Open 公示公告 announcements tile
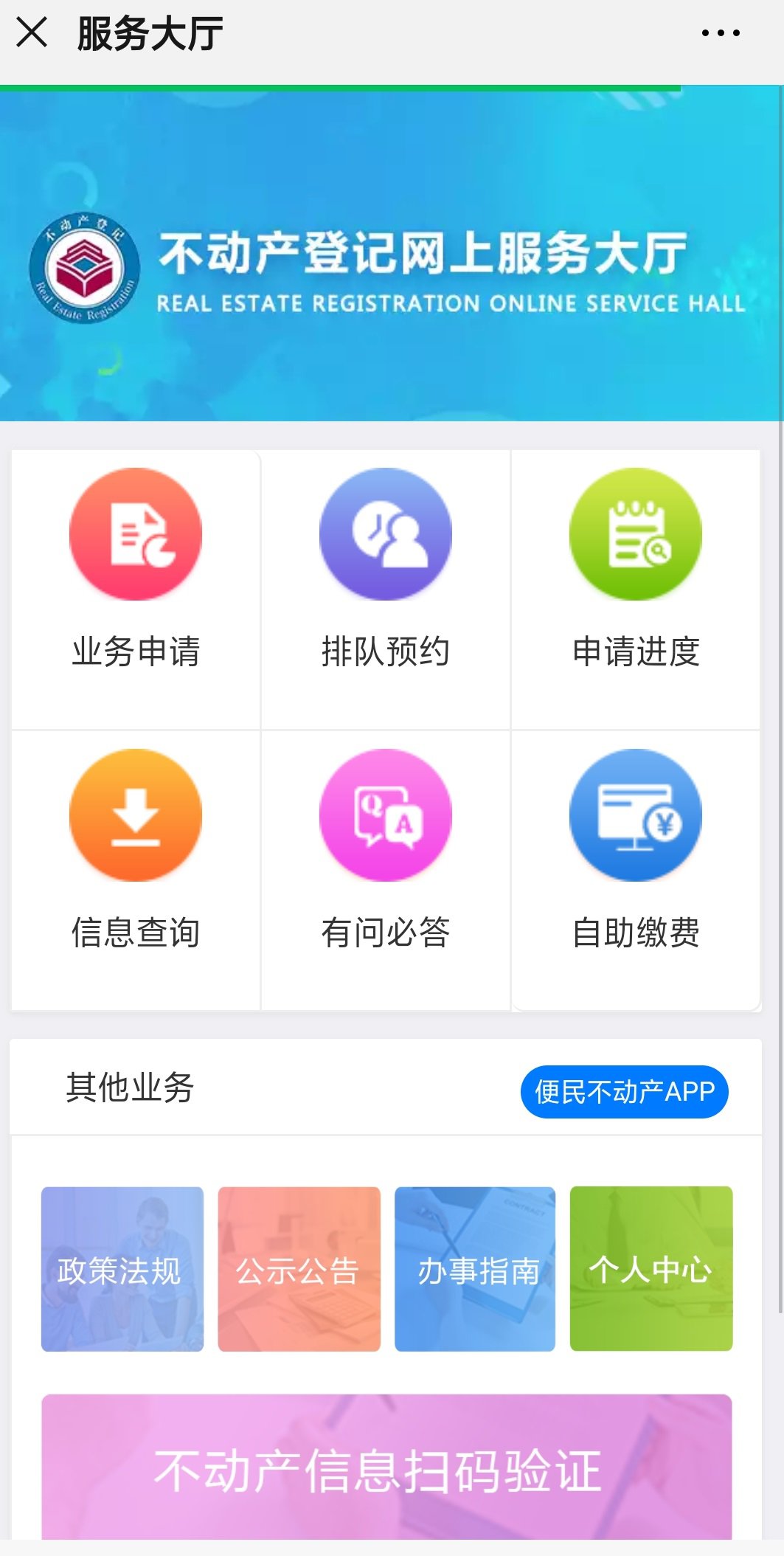 click(x=299, y=1269)
